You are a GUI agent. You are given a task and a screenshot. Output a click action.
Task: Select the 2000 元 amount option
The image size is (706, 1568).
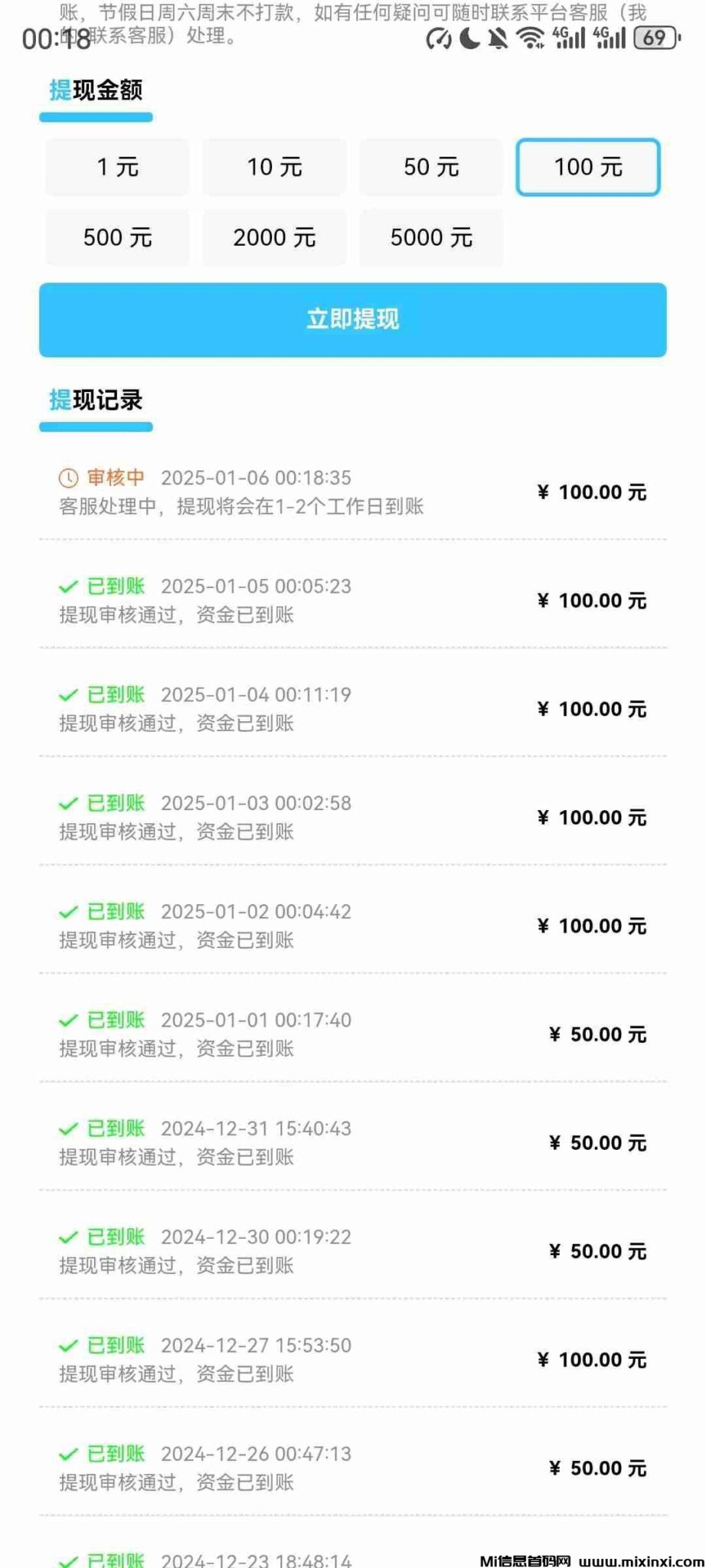(x=274, y=237)
